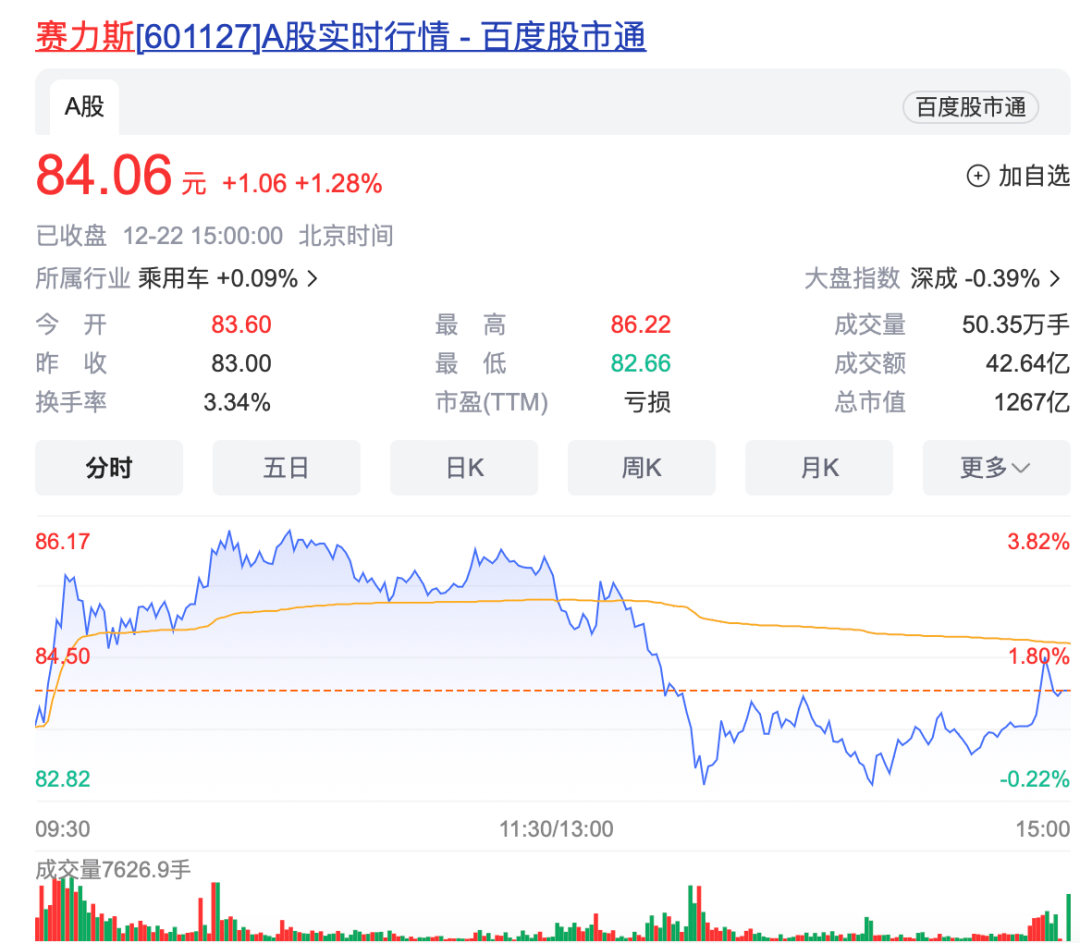
Task: Add stock via 加自选
Action: [x=1018, y=177]
